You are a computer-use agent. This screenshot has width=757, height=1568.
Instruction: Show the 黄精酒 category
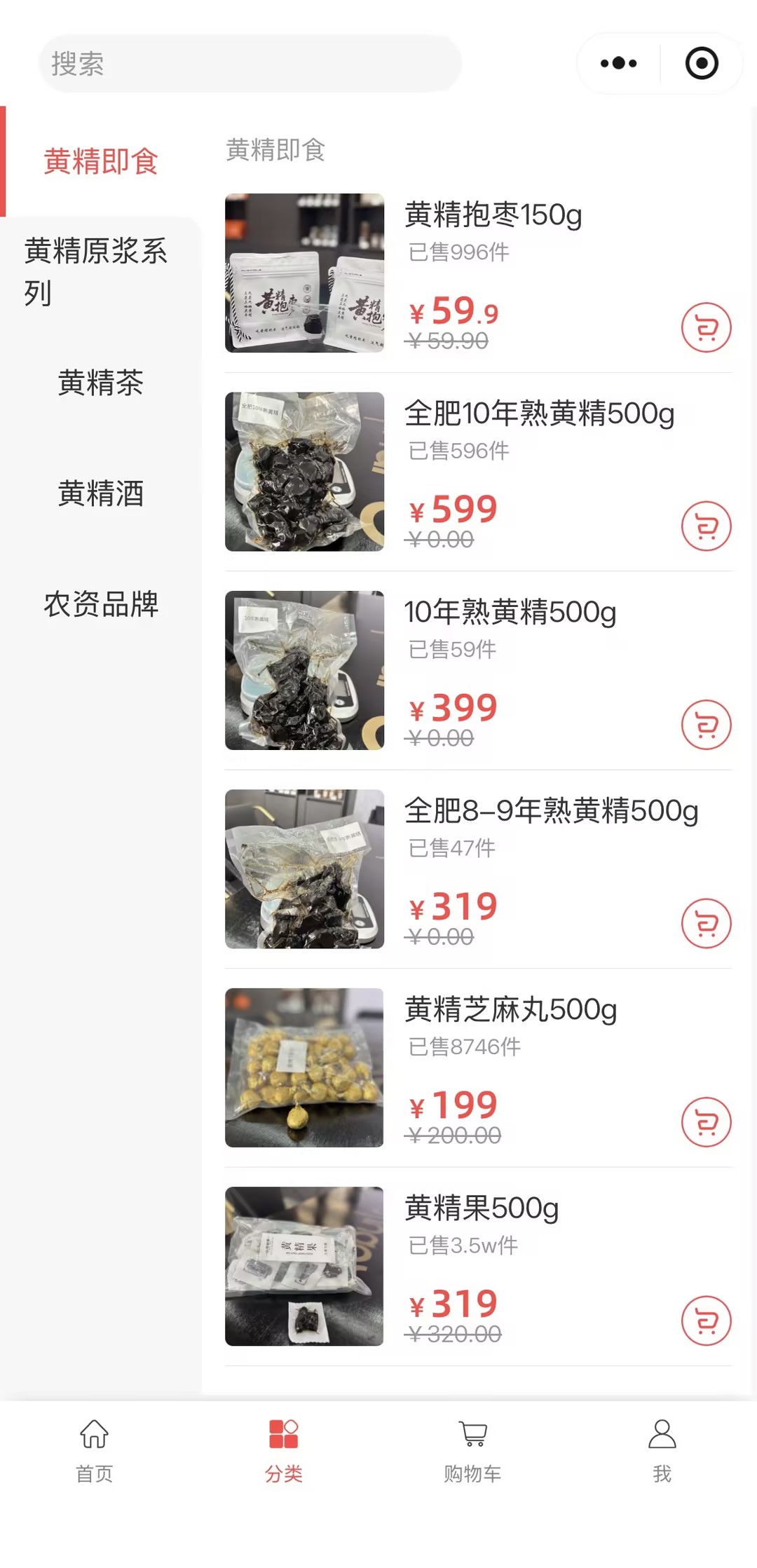coord(101,493)
